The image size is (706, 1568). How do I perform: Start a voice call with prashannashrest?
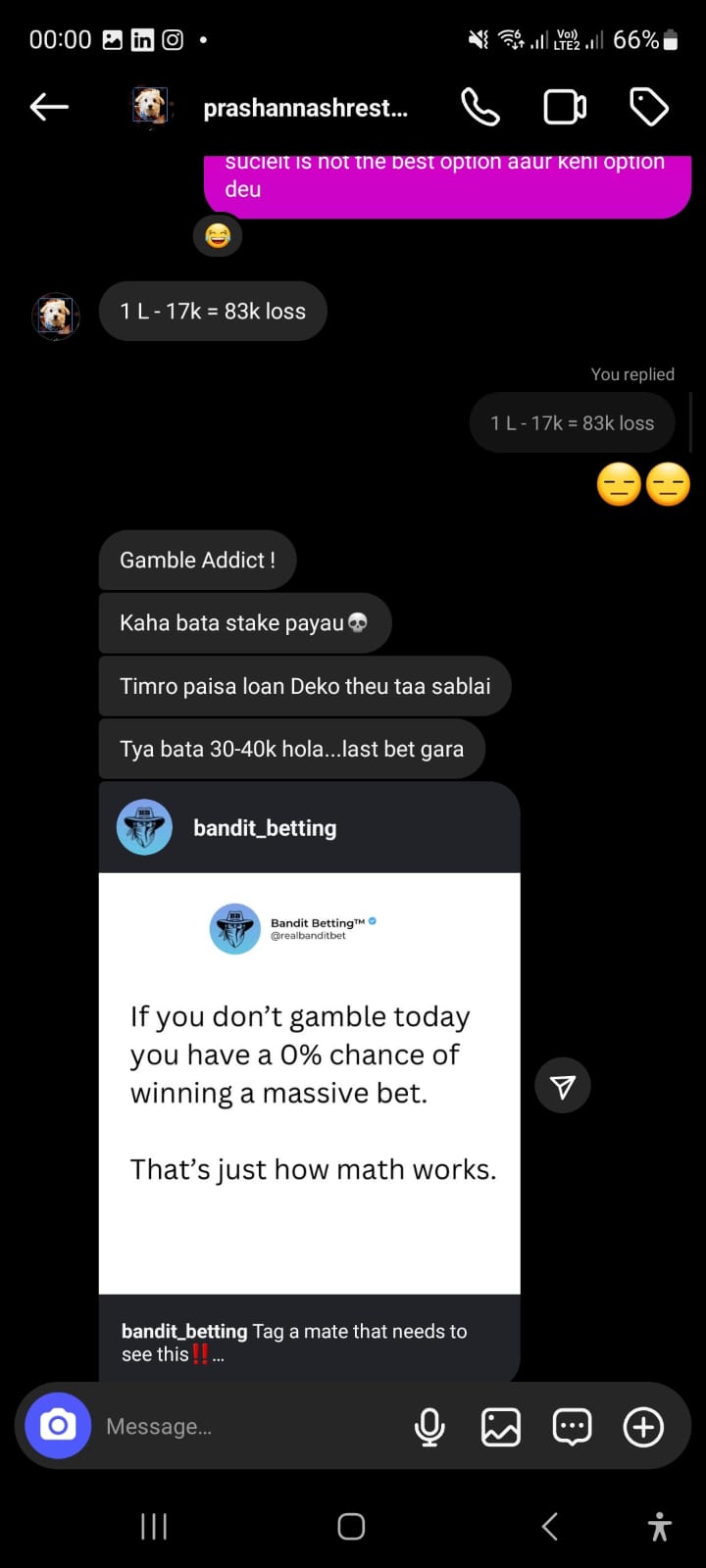coord(479,107)
